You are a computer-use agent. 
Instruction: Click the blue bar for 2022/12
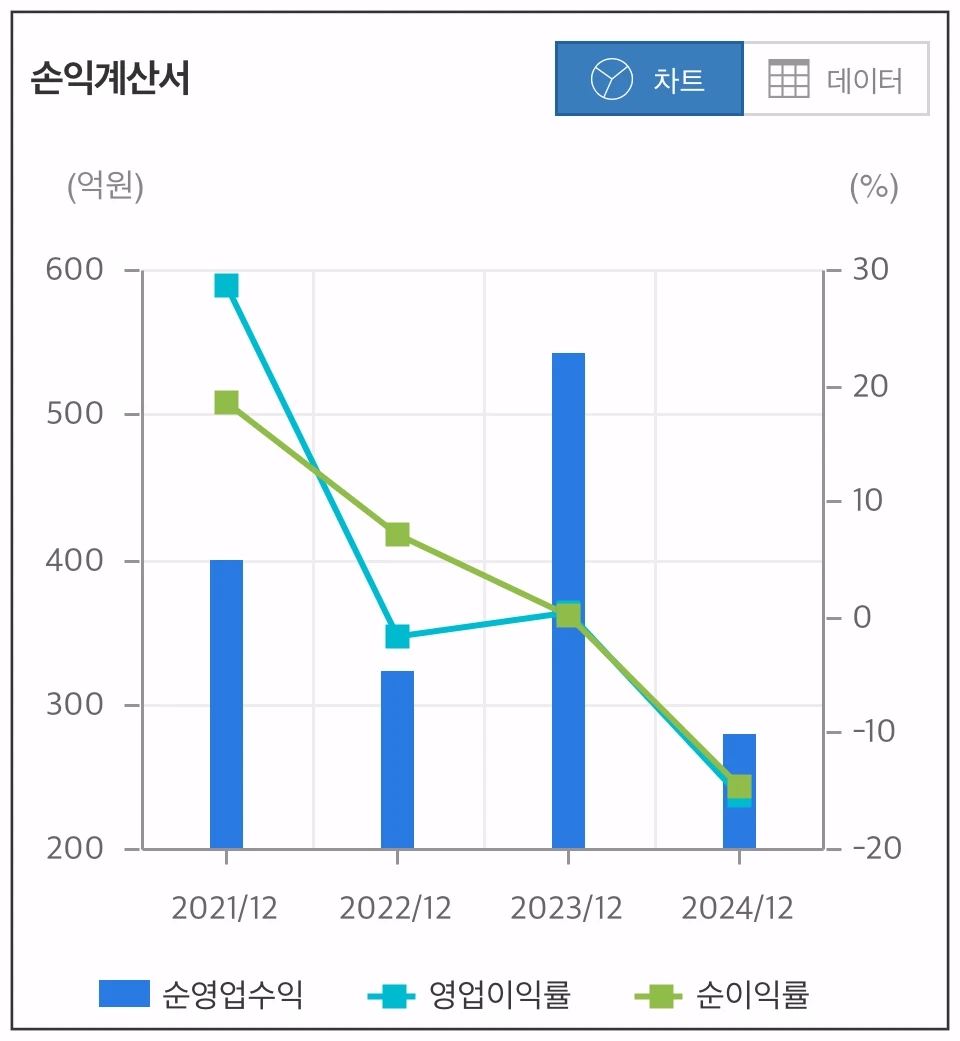point(398,760)
